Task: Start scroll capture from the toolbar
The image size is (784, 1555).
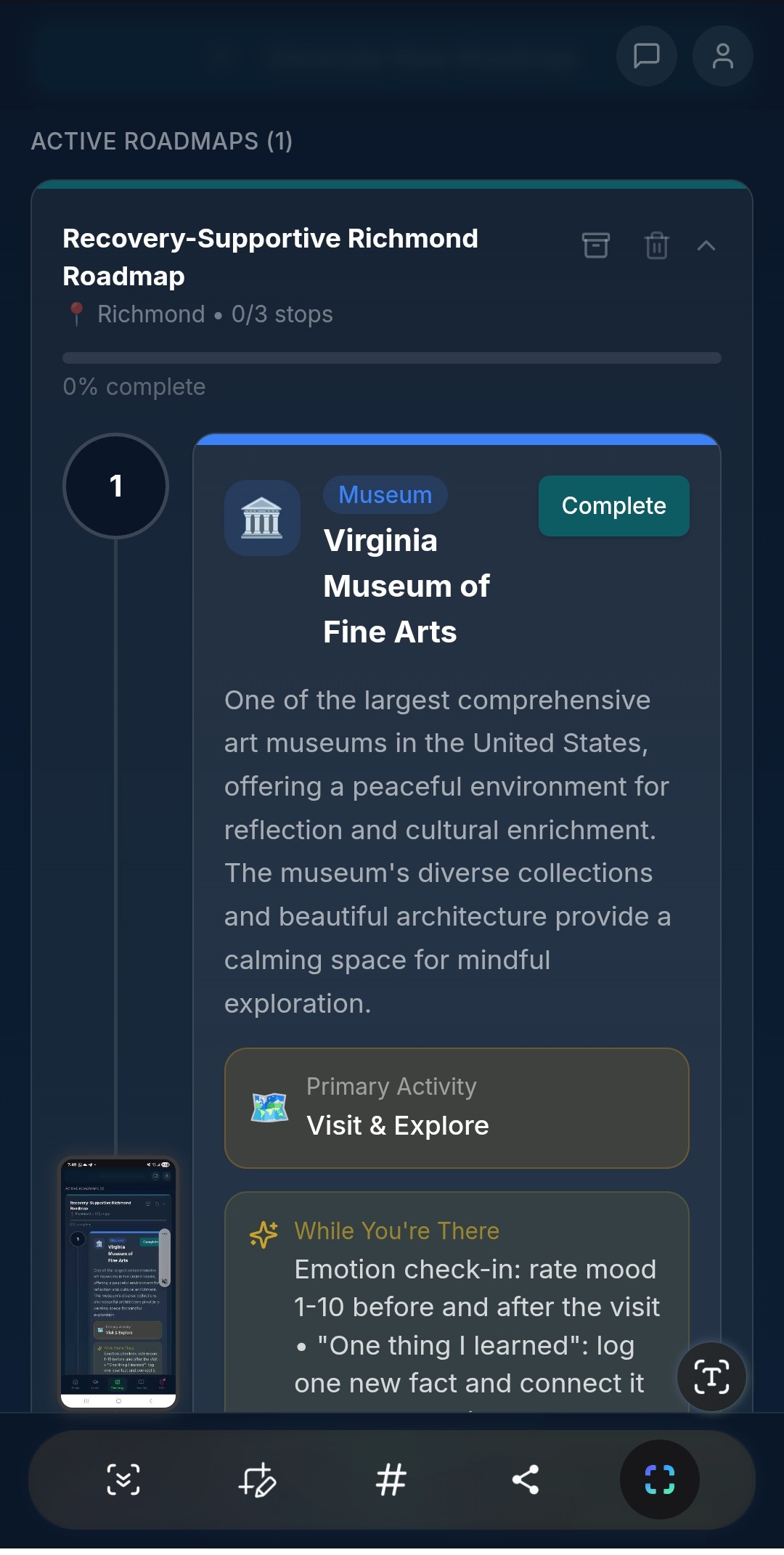Action: click(123, 1480)
